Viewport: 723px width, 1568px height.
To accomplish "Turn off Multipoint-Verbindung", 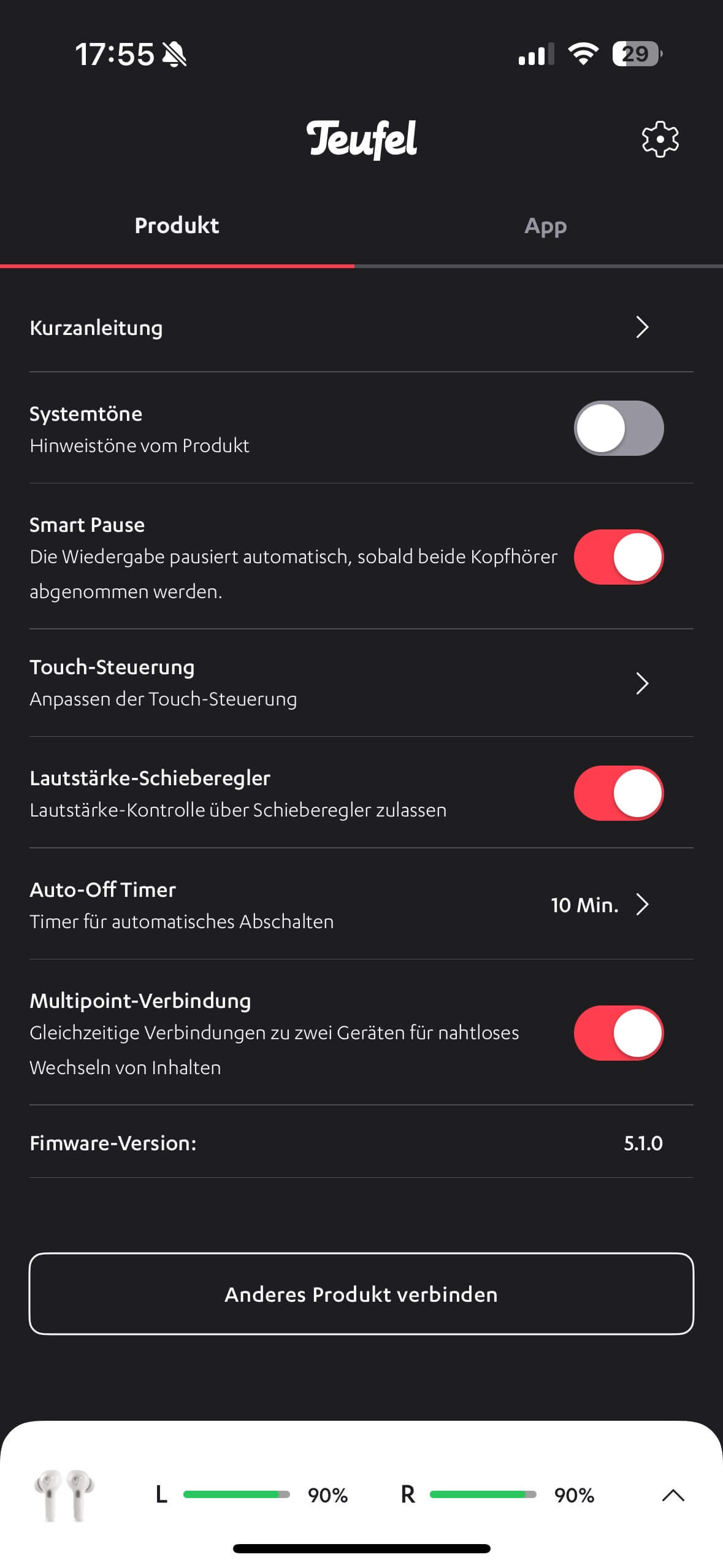I will [618, 1033].
